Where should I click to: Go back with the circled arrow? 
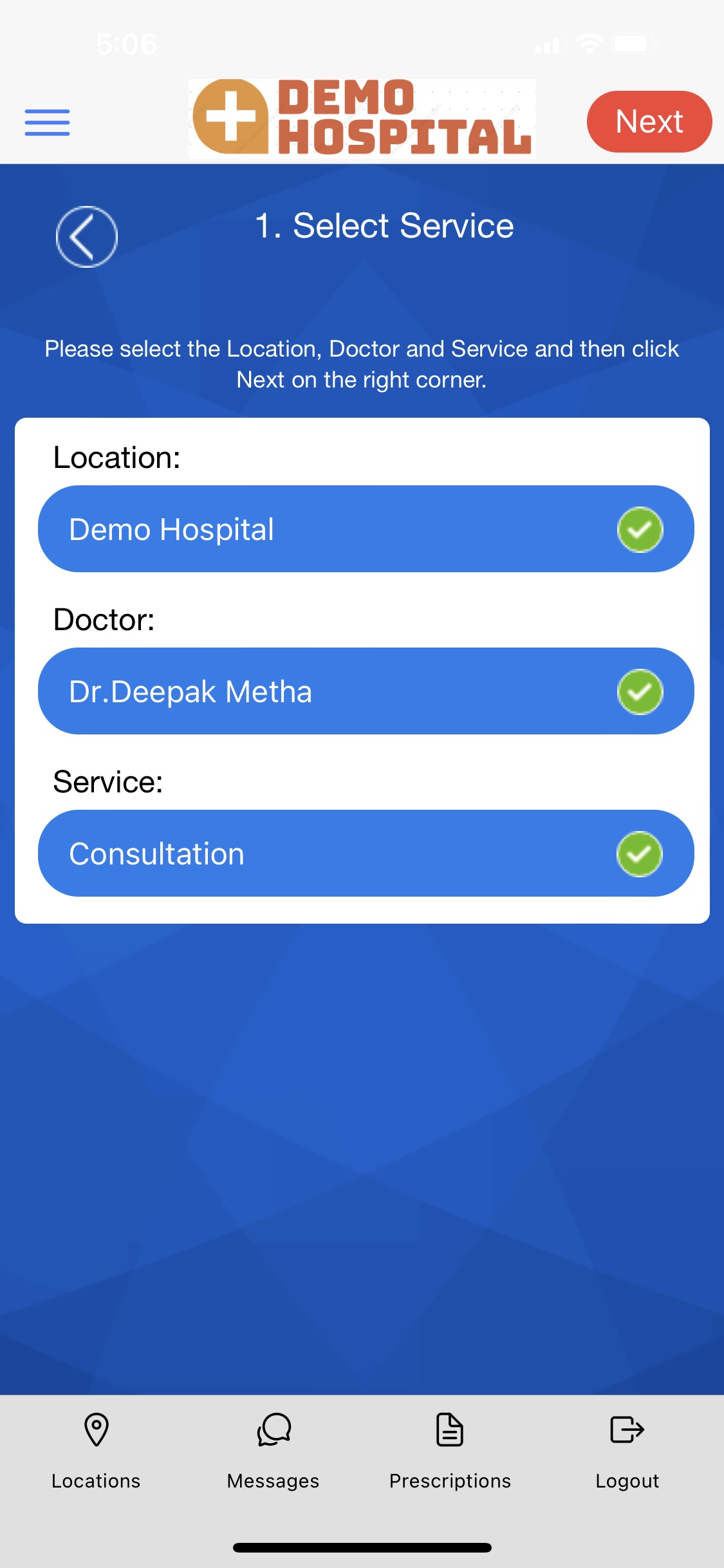pyautogui.click(x=87, y=237)
